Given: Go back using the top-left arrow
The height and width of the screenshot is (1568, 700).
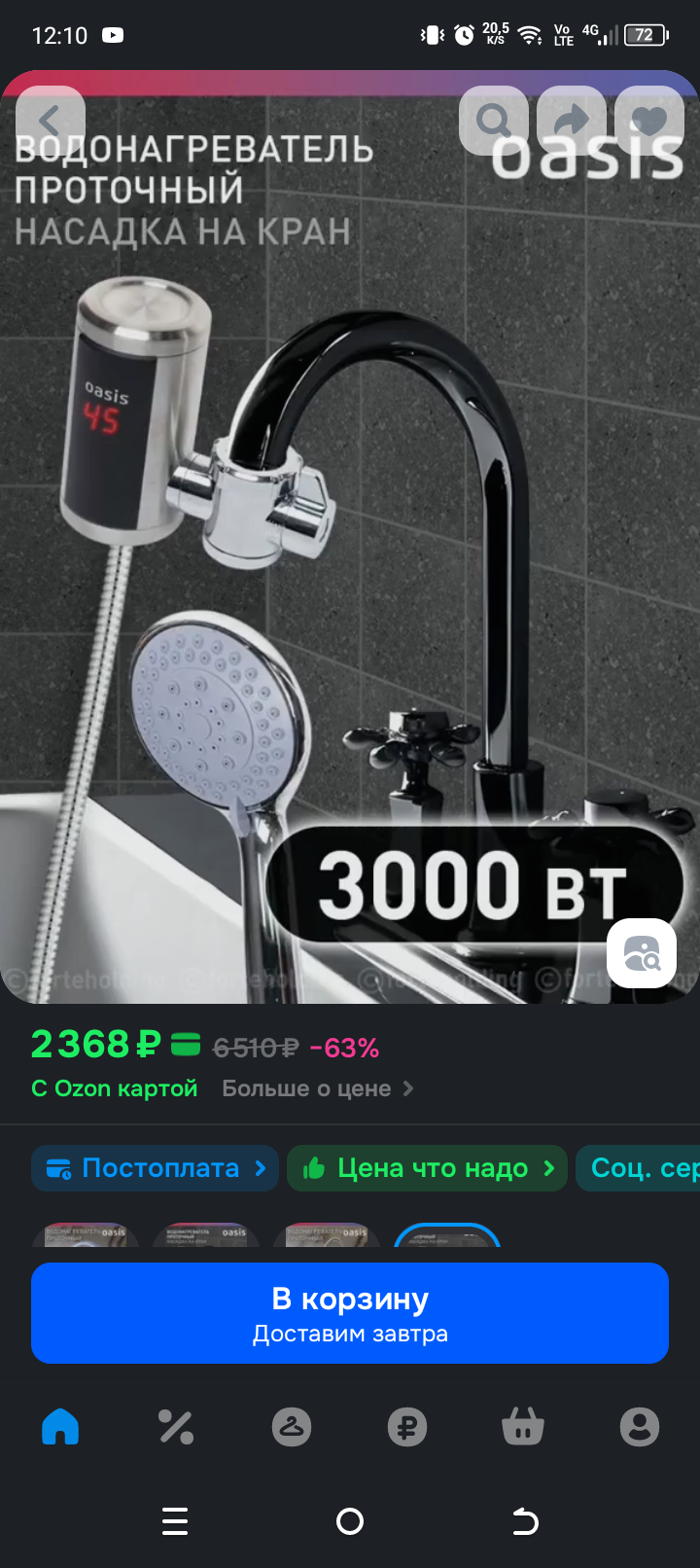Looking at the screenshot, I should tap(51, 121).
